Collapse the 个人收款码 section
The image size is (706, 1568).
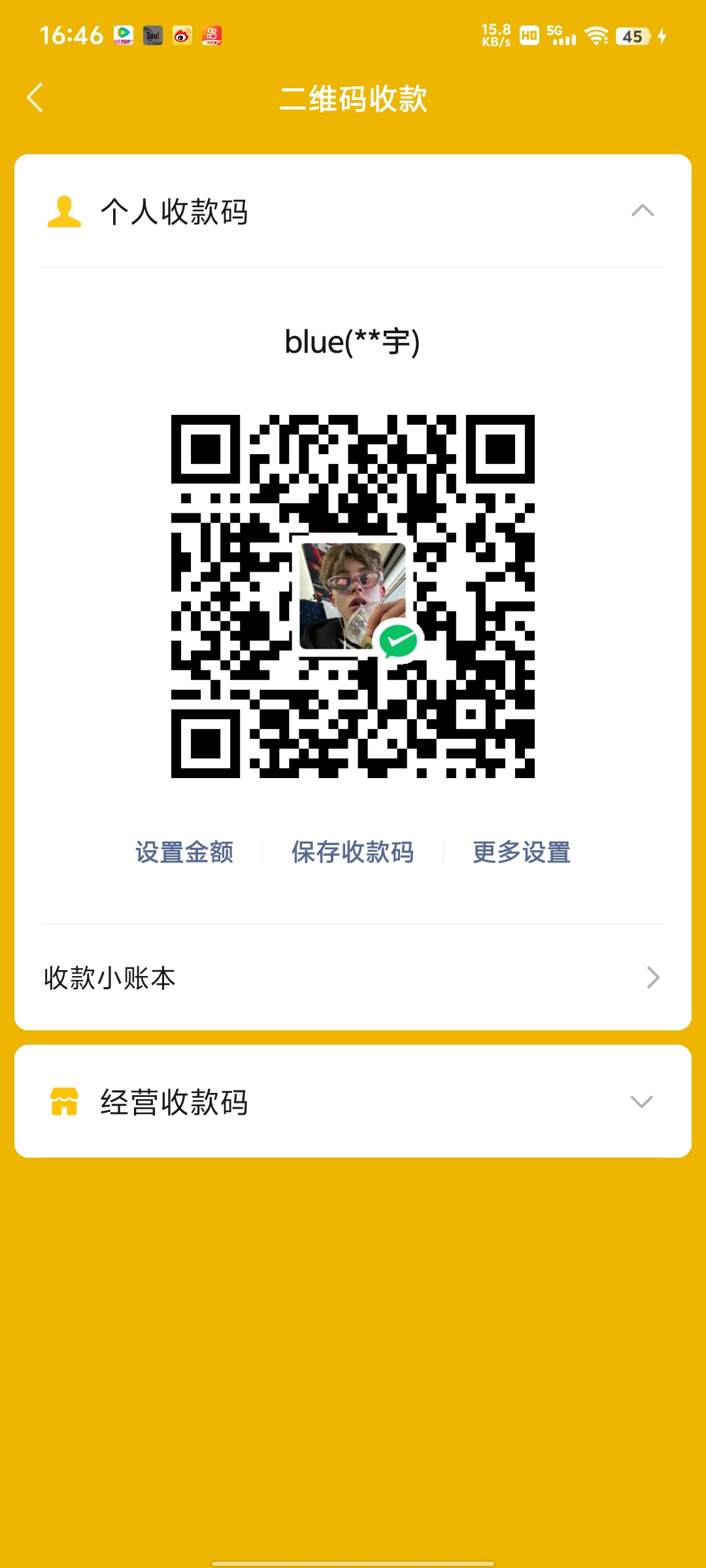[642, 211]
